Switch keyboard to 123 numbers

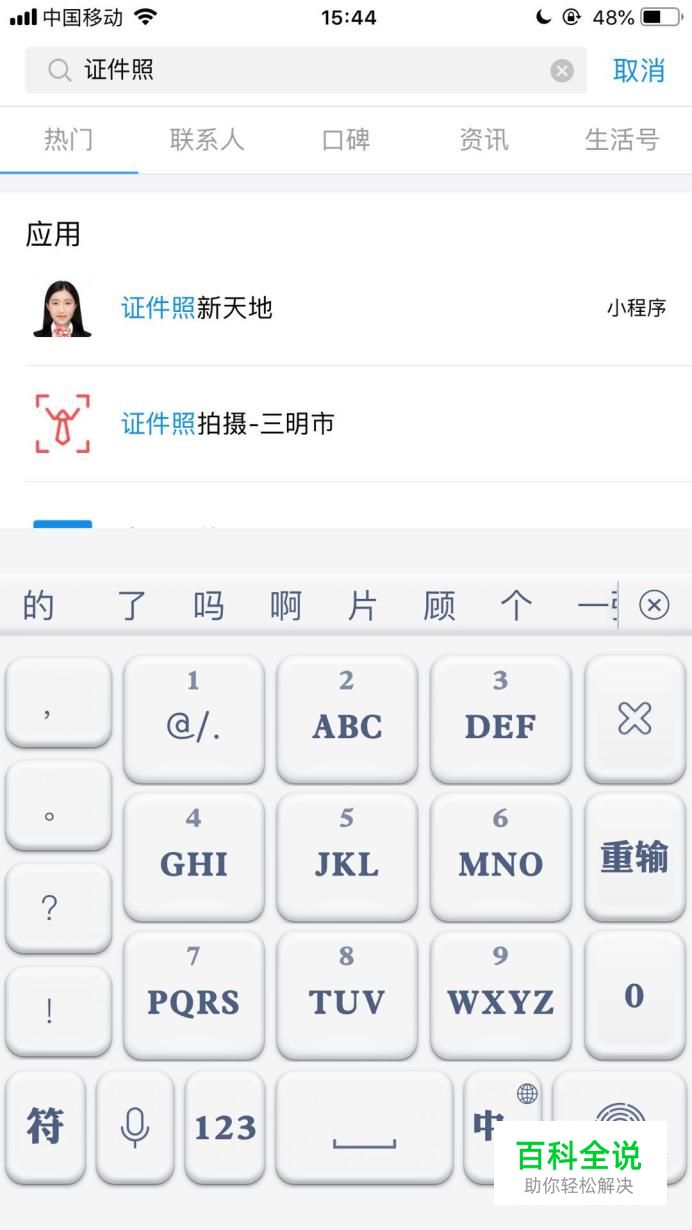pos(225,1127)
